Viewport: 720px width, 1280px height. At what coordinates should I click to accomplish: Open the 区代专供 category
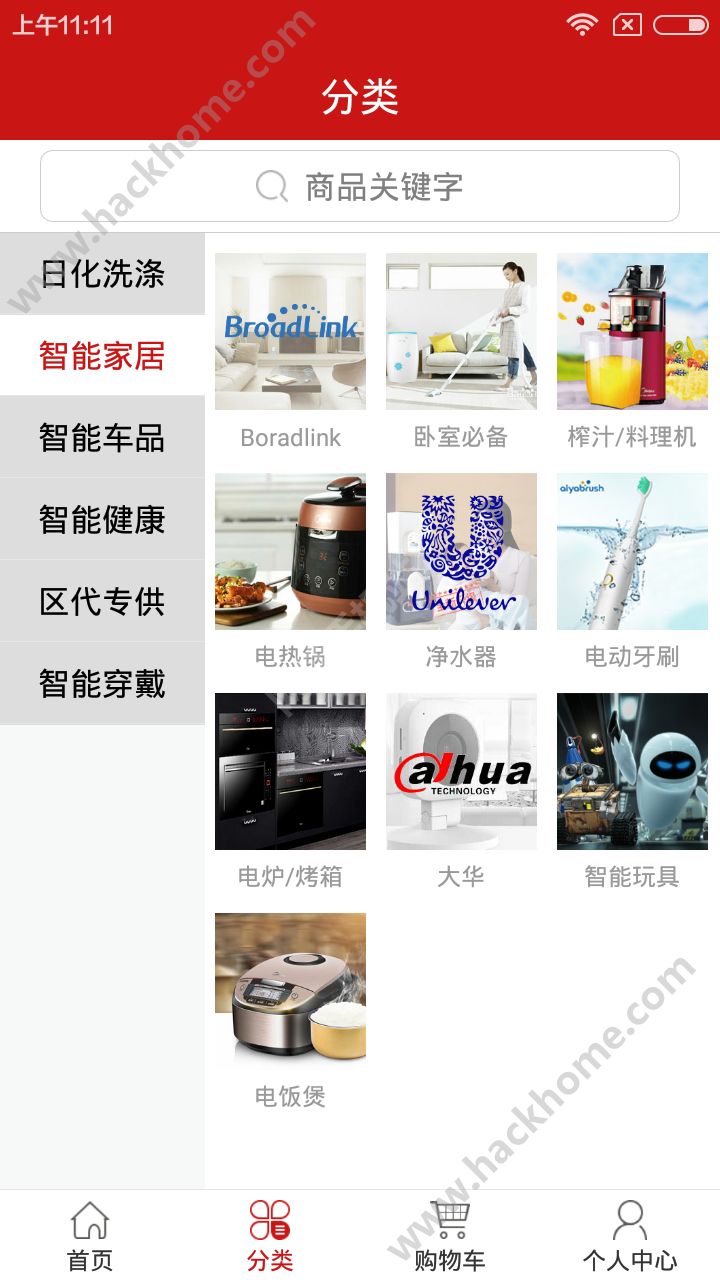102,602
